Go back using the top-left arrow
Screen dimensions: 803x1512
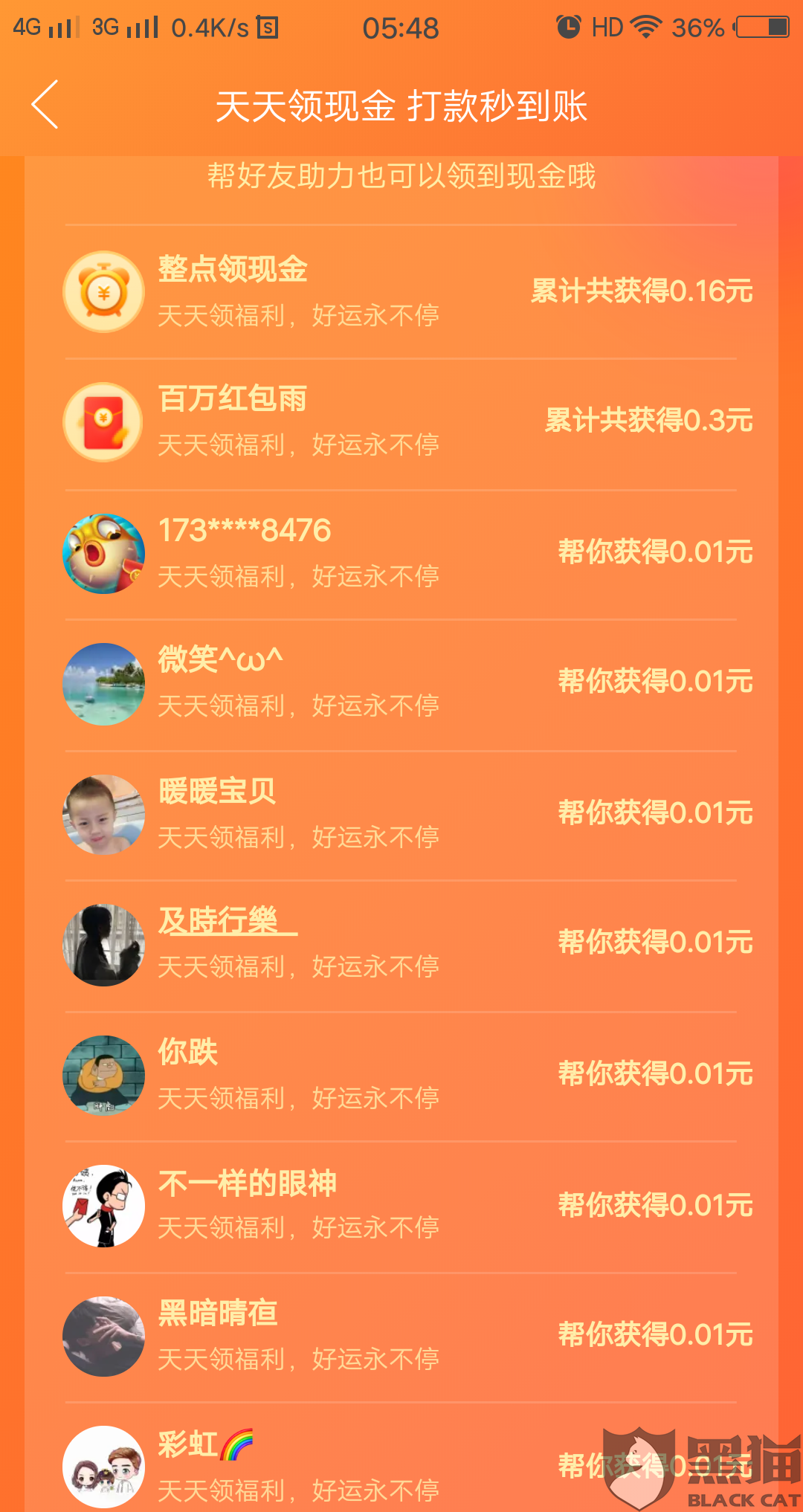click(45, 105)
